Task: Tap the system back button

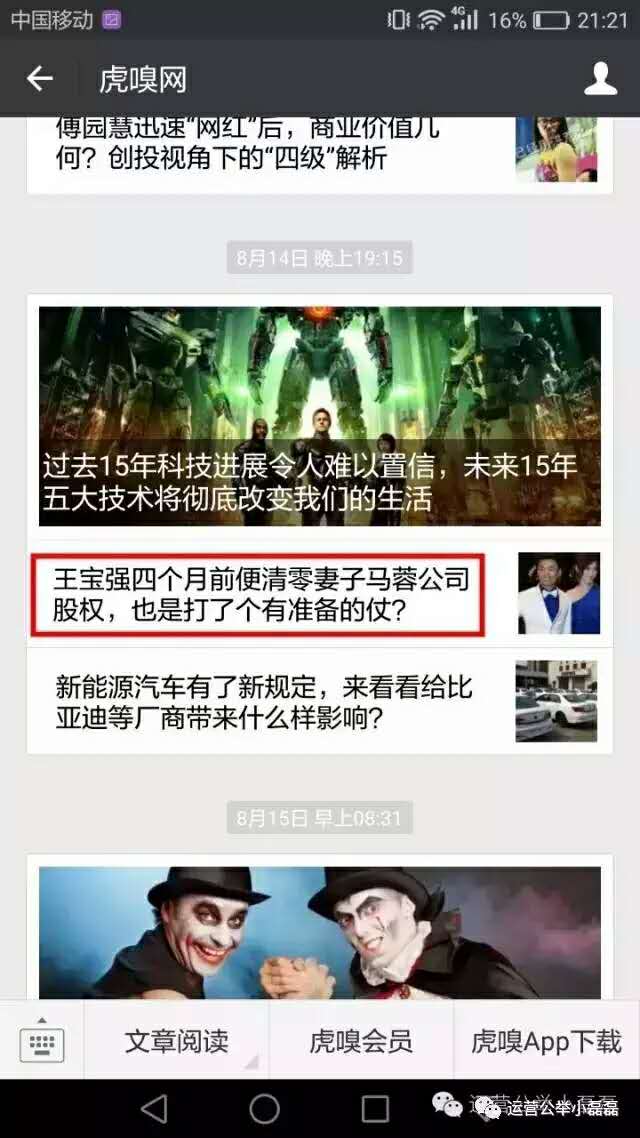Action: coord(153,1108)
